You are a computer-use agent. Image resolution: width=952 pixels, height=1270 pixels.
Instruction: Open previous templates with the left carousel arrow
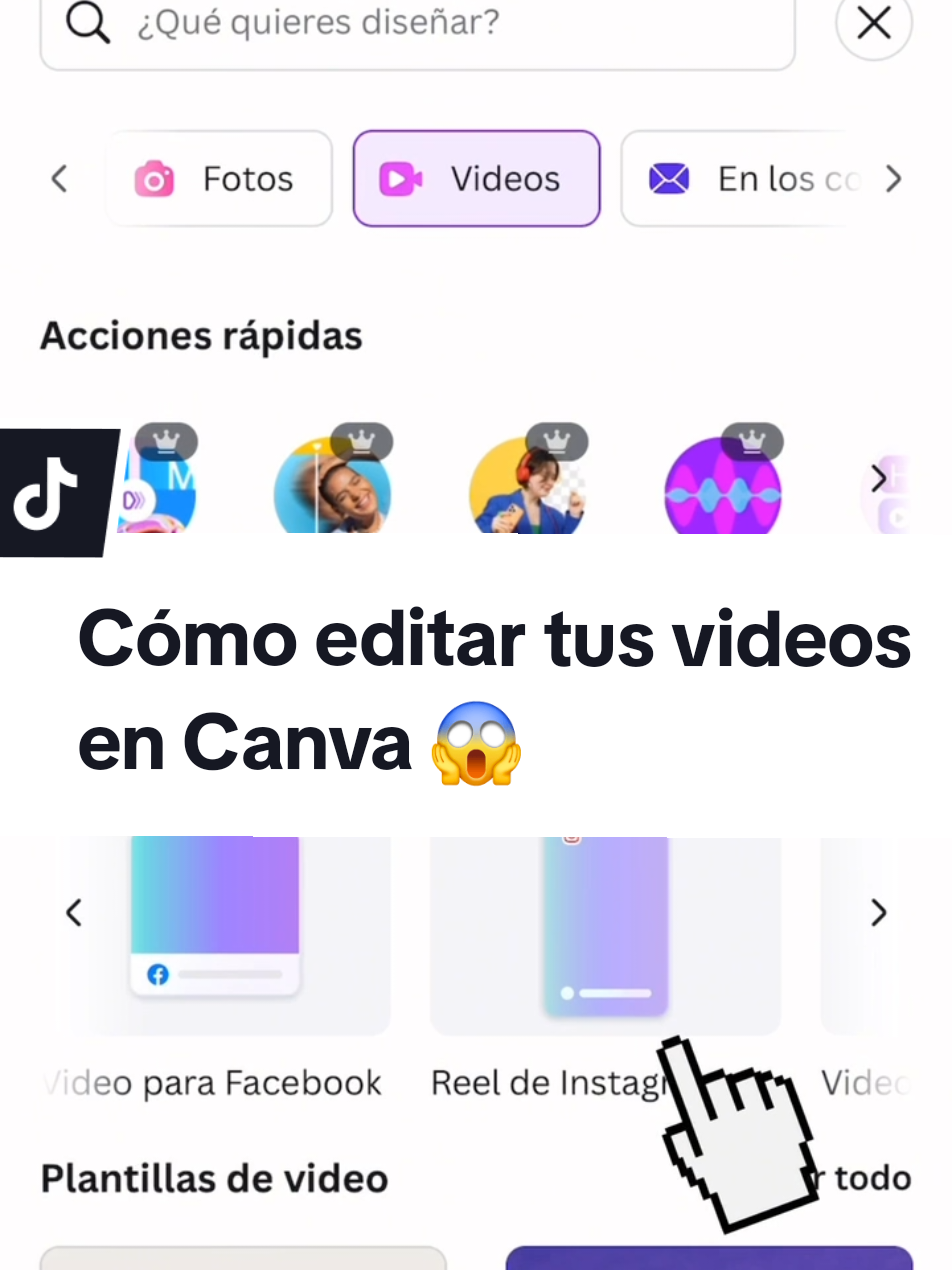(73, 912)
